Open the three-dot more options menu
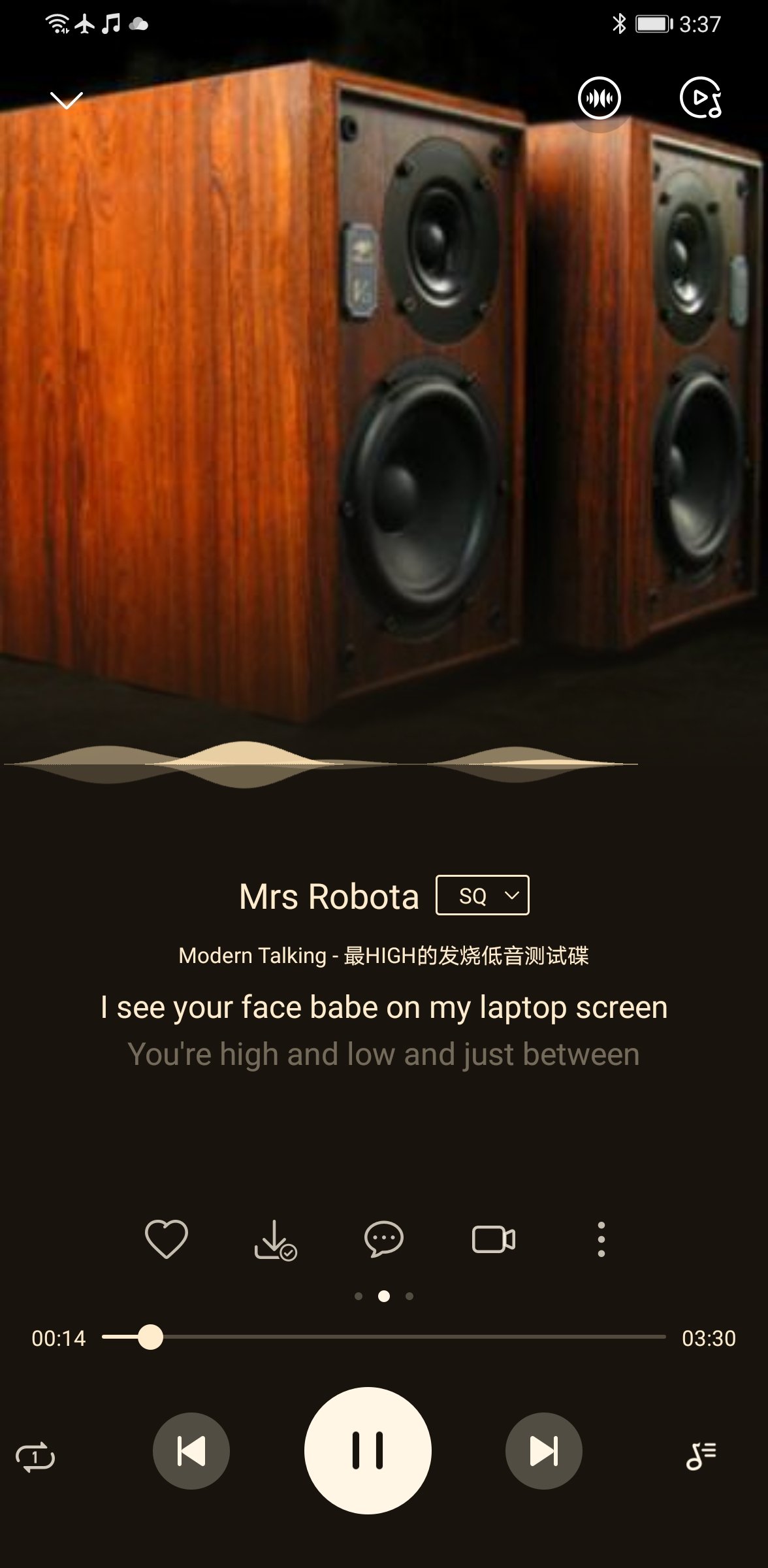The width and height of the screenshot is (768, 1568). [x=601, y=1239]
